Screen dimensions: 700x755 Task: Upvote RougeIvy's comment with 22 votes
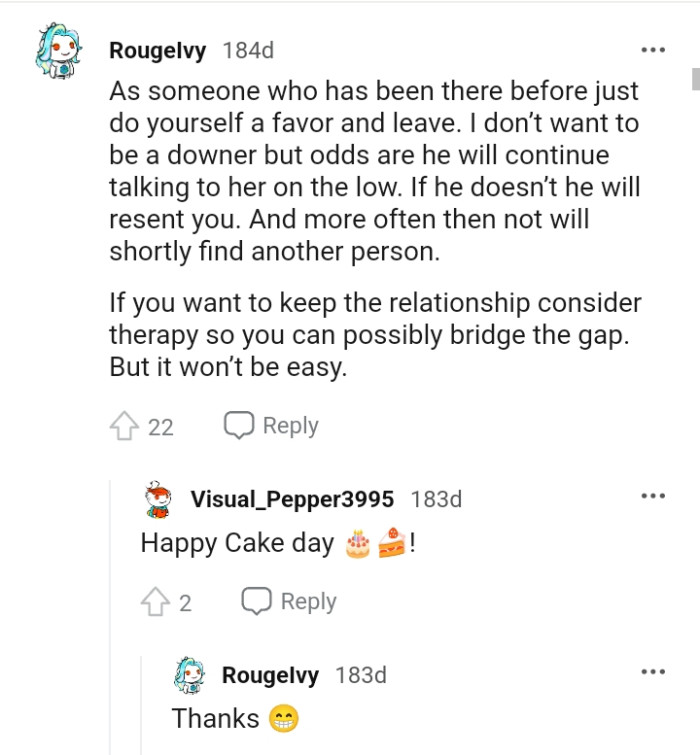click(124, 427)
